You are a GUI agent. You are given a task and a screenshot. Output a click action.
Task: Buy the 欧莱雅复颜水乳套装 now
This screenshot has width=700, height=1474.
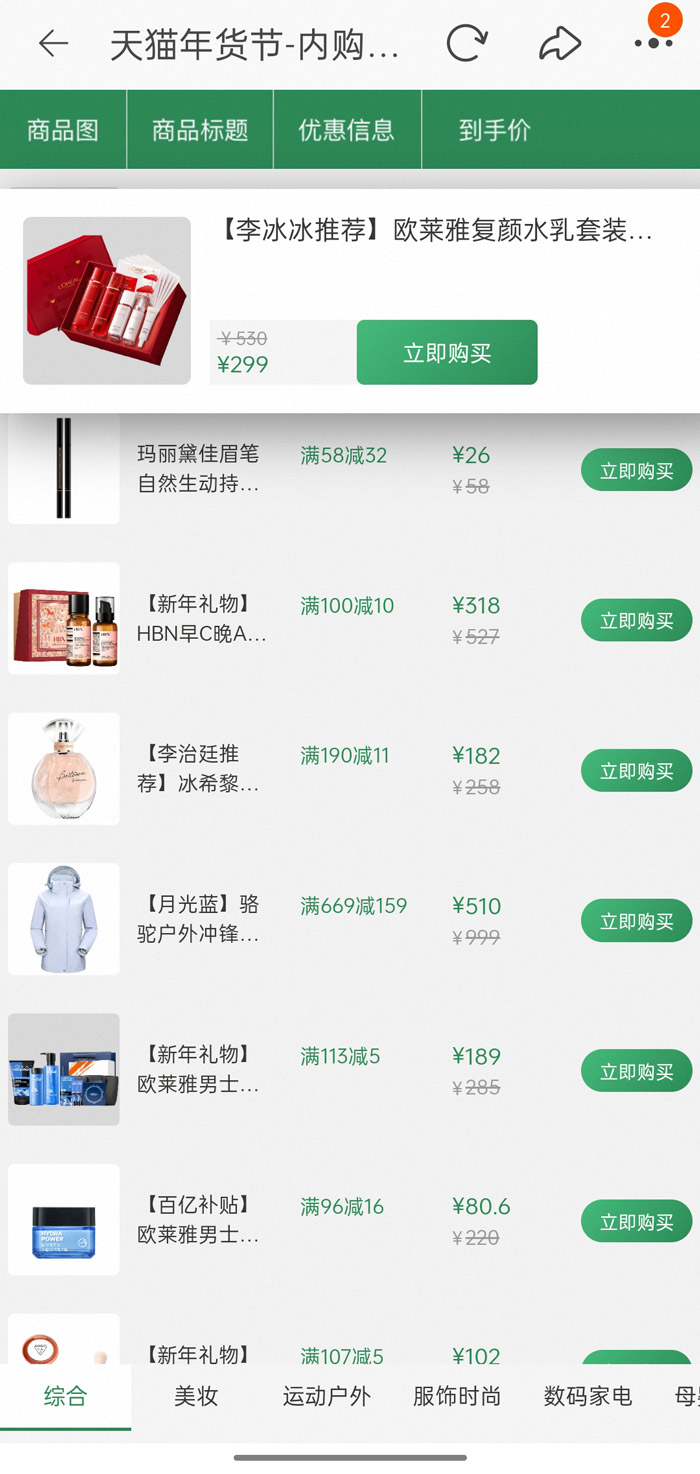tap(446, 352)
